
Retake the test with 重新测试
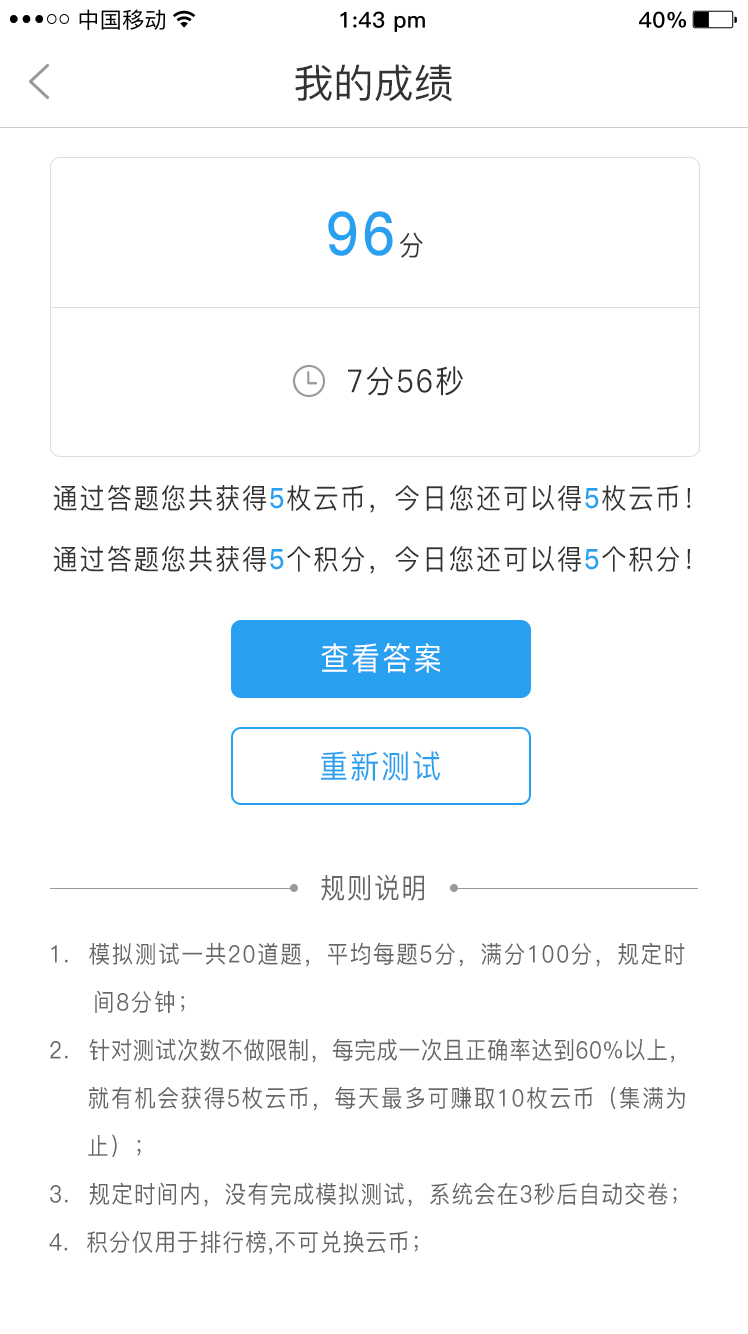click(x=380, y=766)
